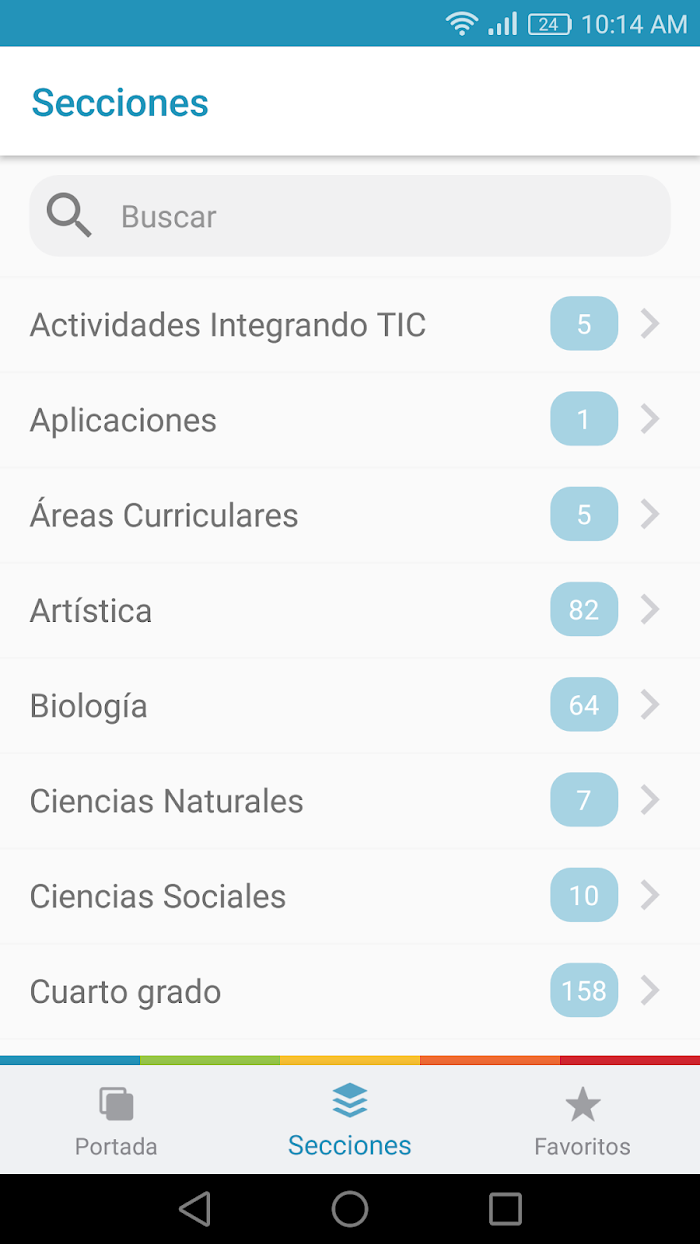Go to the Ciencias Sociales section

(350, 896)
